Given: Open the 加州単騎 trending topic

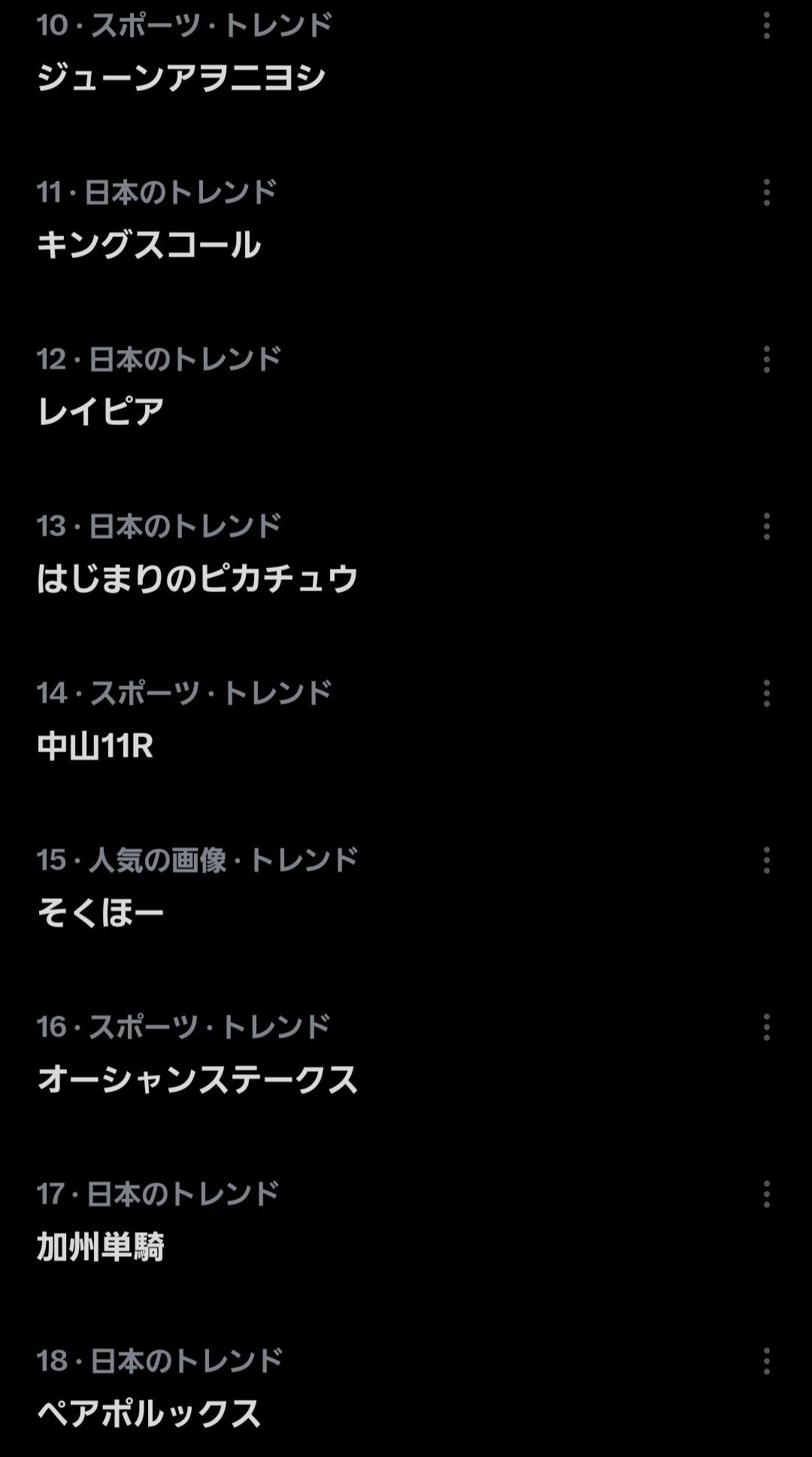Looking at the screenshot, I should point(101,1246).
